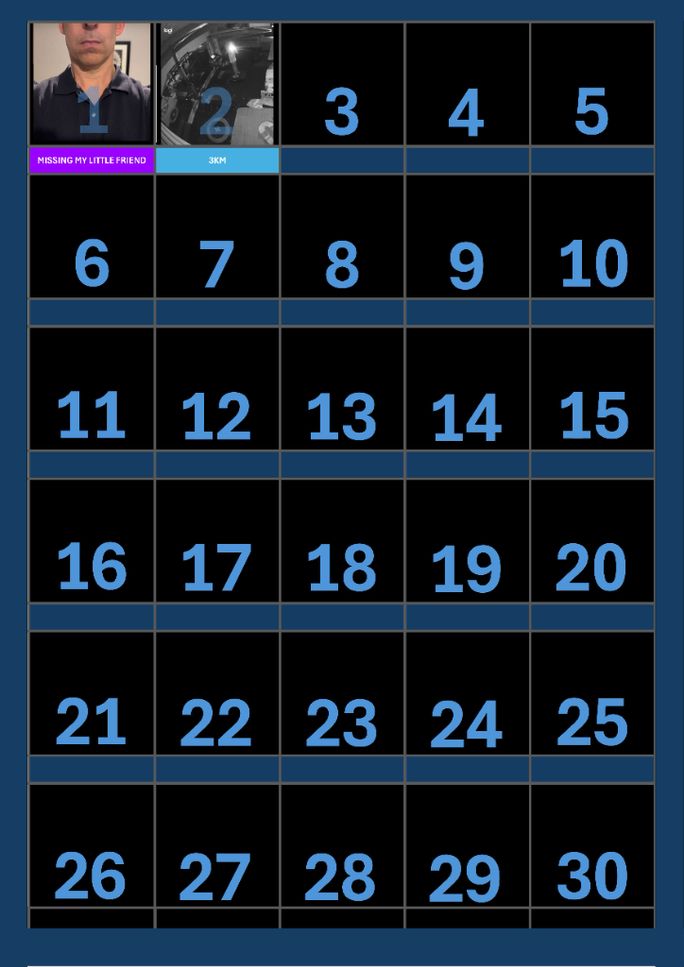The width and height of the screenshot is (684, 967).
Task: Select the day 25 tile
Action: coord(592,693)
